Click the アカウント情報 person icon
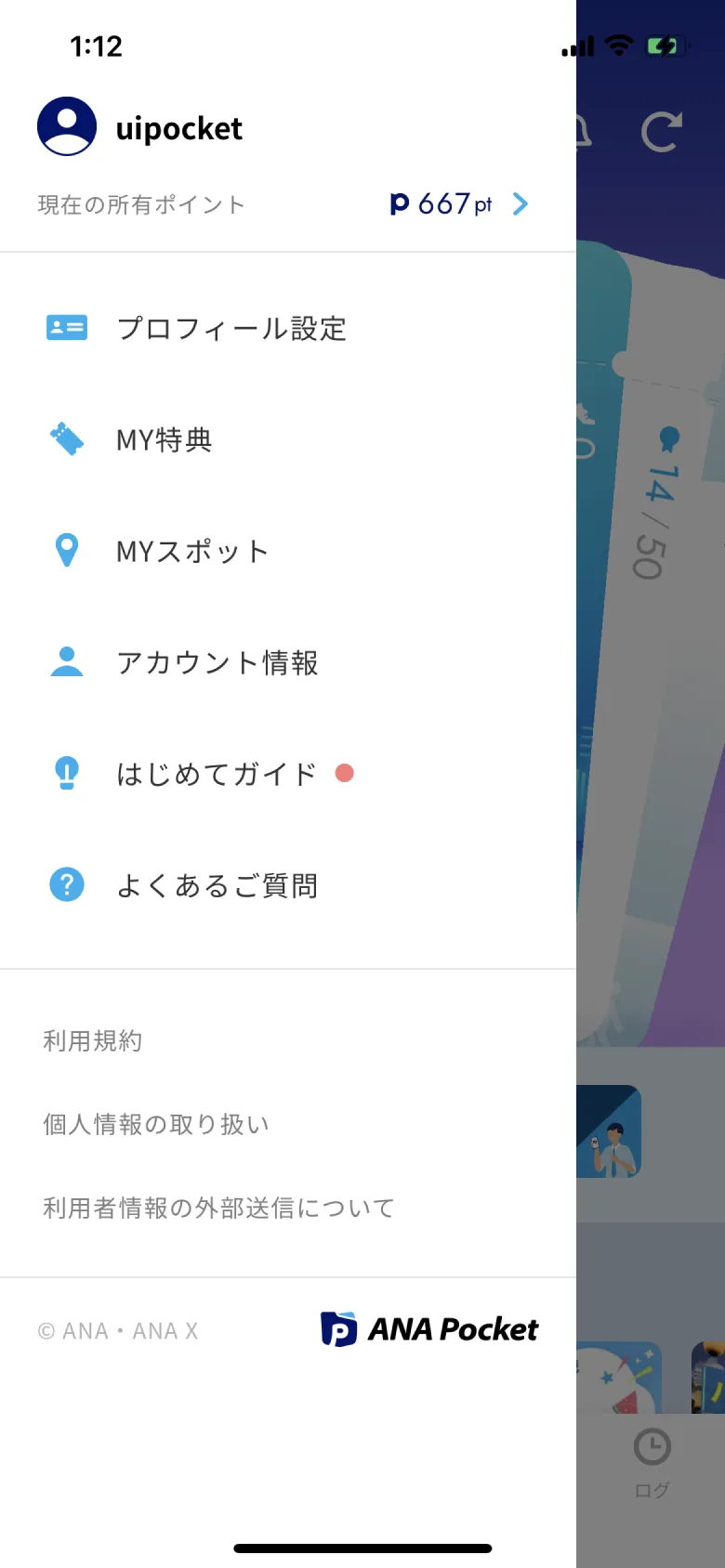Image resolution: width=725 pixels, height=1568 pixels. (66, 661)
